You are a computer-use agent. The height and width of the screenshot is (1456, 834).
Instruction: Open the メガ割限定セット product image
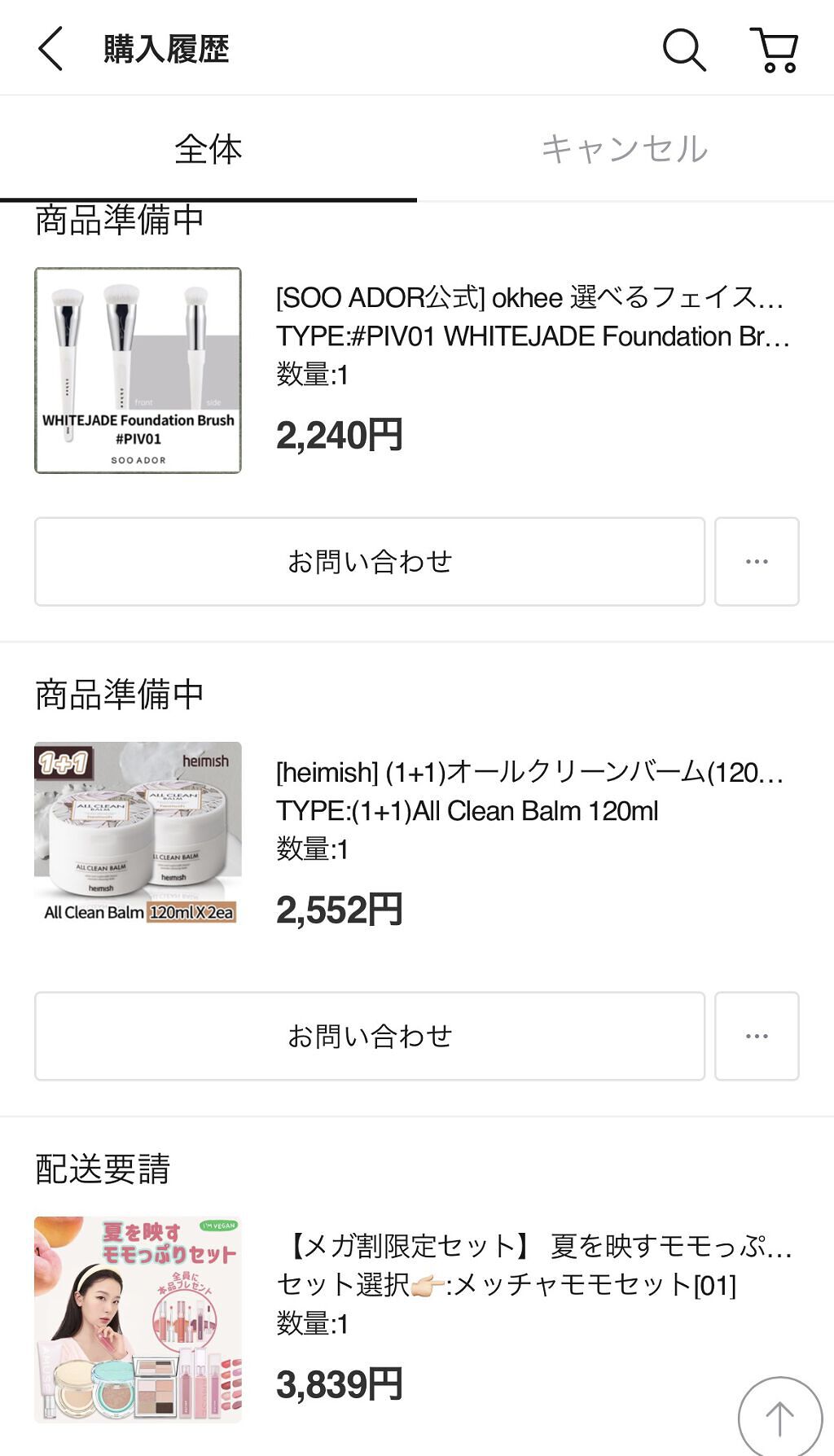138,1319
